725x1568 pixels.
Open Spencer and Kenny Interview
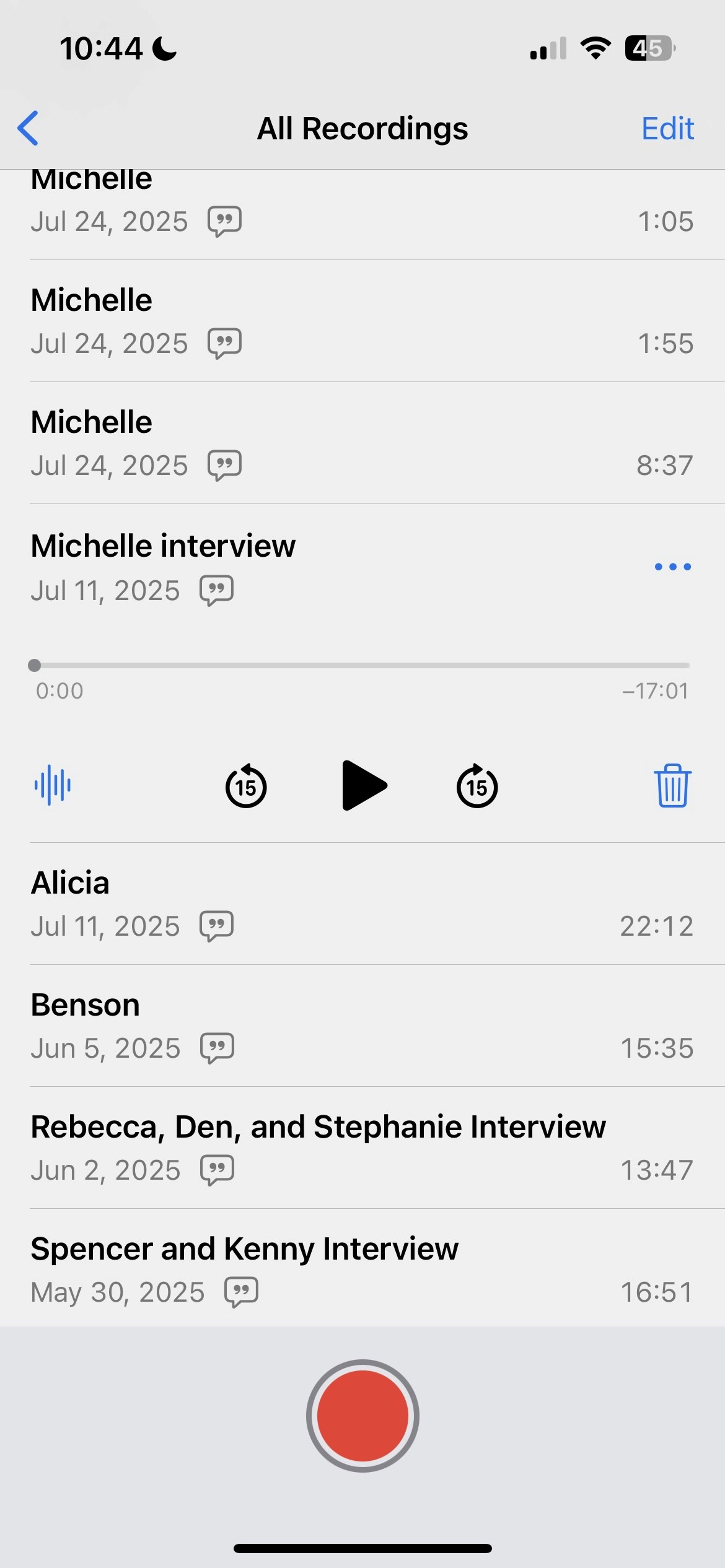[362, 1269]
